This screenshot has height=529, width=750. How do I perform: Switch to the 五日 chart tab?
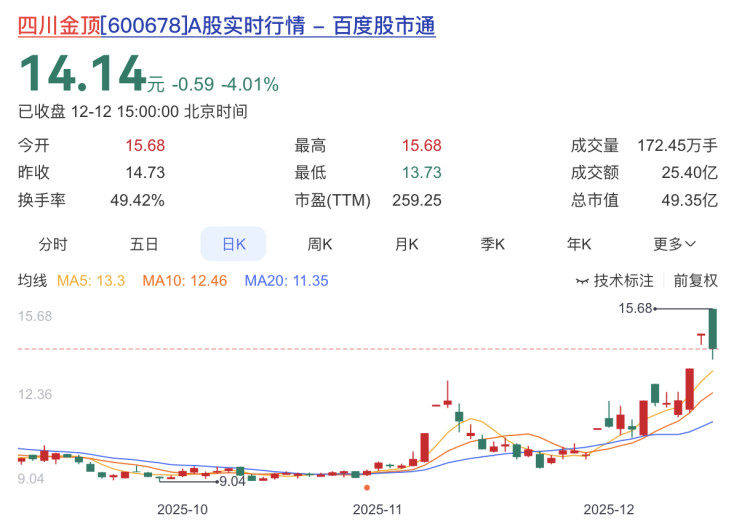coord(144,244)
